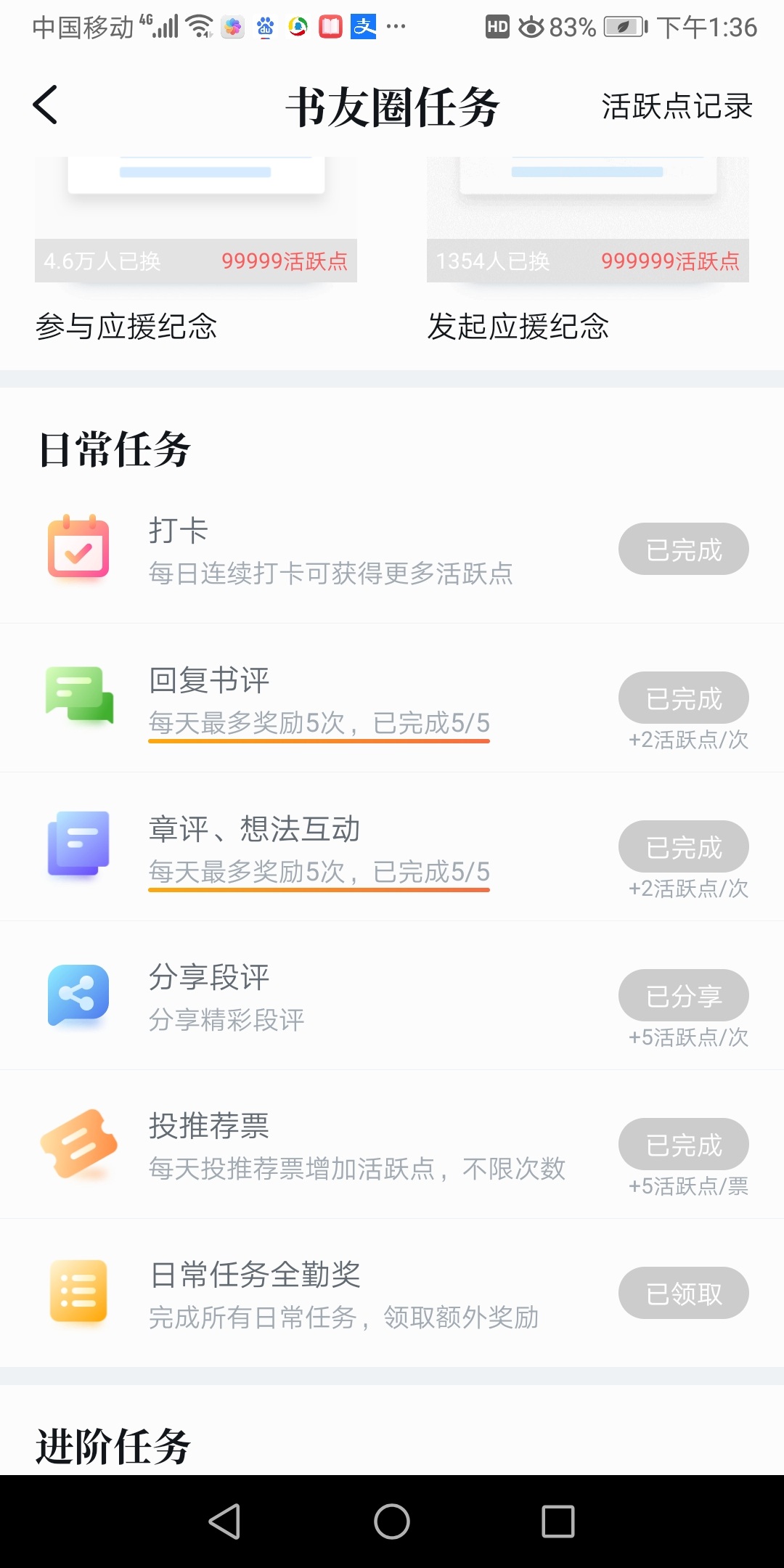This screenshot has height=1568, width=784.
Task: Tap 已完成 button for 章评、想法互动
Action: tap(684, 846)
